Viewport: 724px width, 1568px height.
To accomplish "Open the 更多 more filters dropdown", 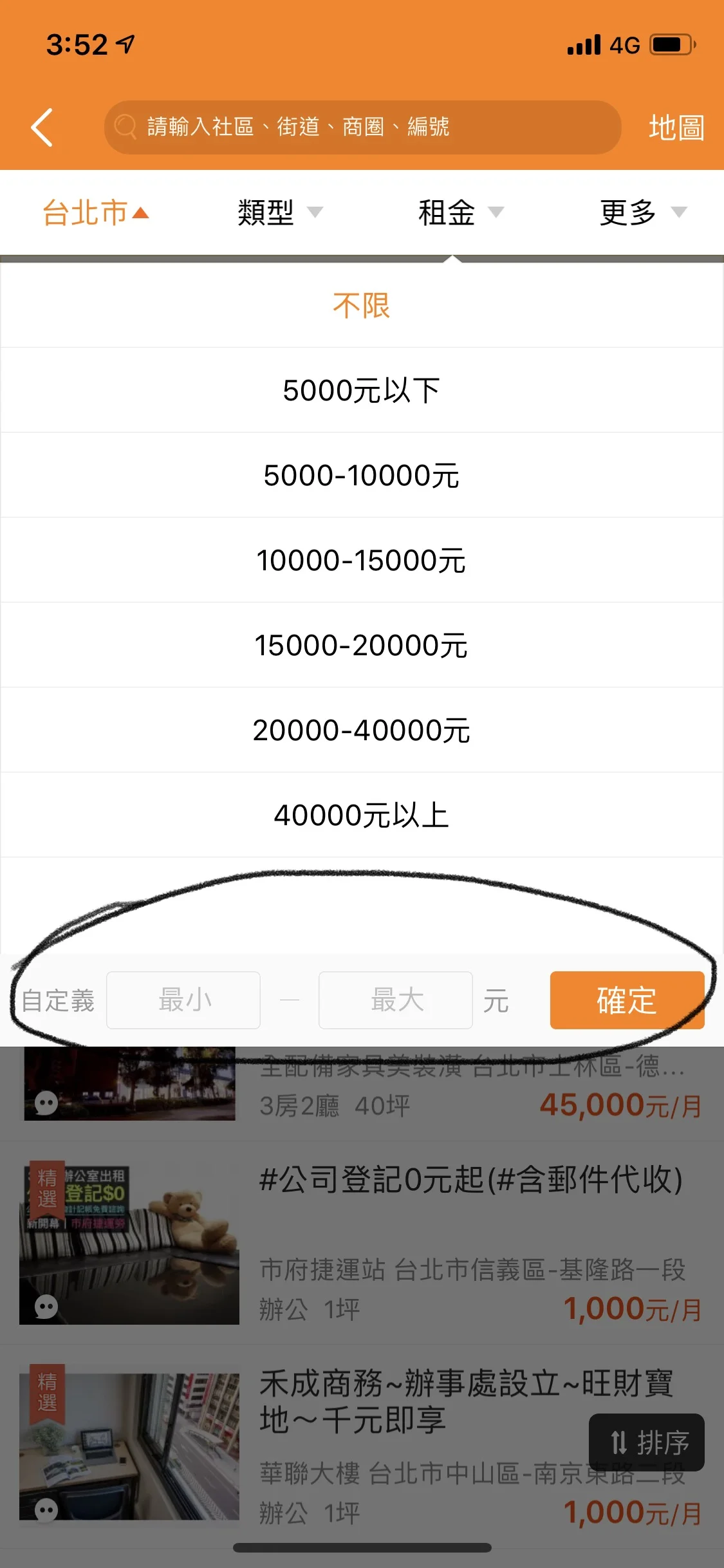I will pyautogui.click(x=642, y=212).
